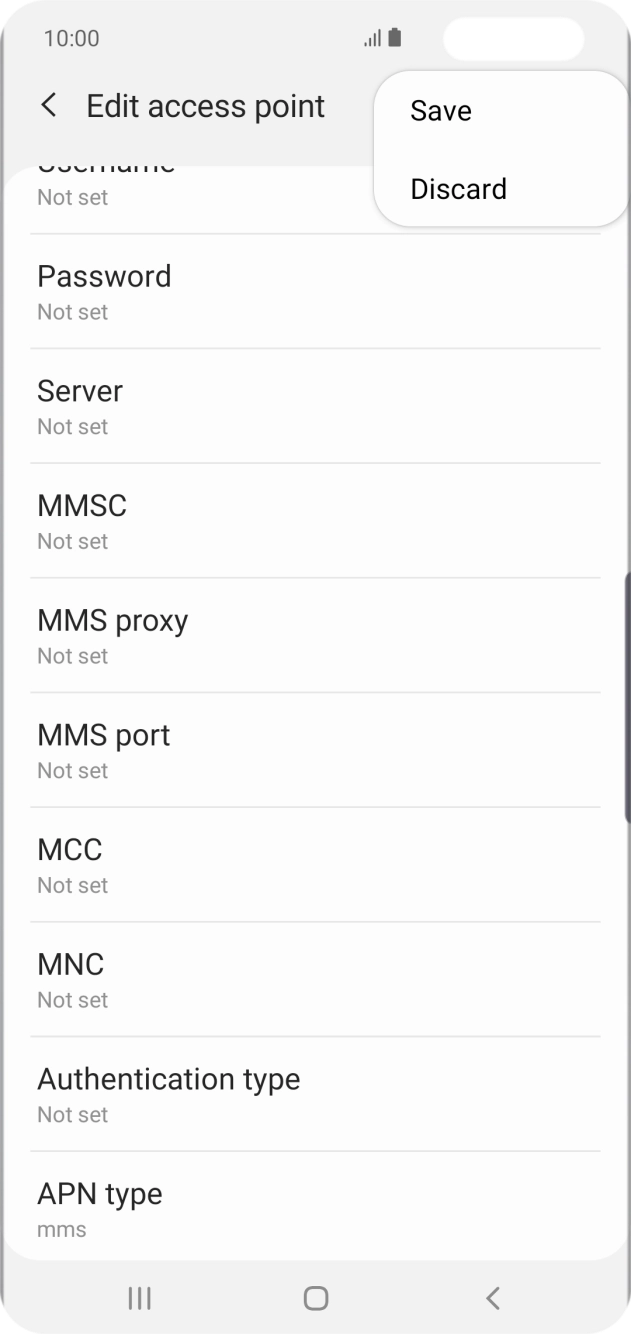
Task: Choose Discard in the popup menu
Action: [x=458, y=189]
